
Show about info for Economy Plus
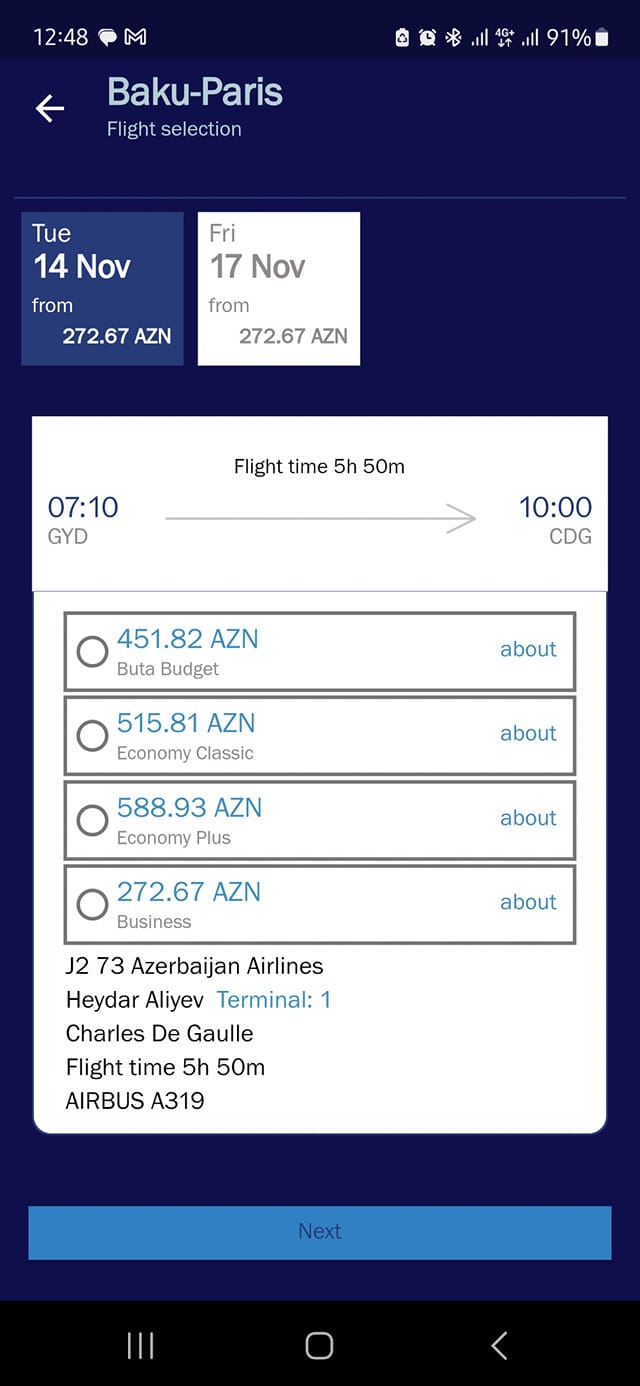coord(528,818)
